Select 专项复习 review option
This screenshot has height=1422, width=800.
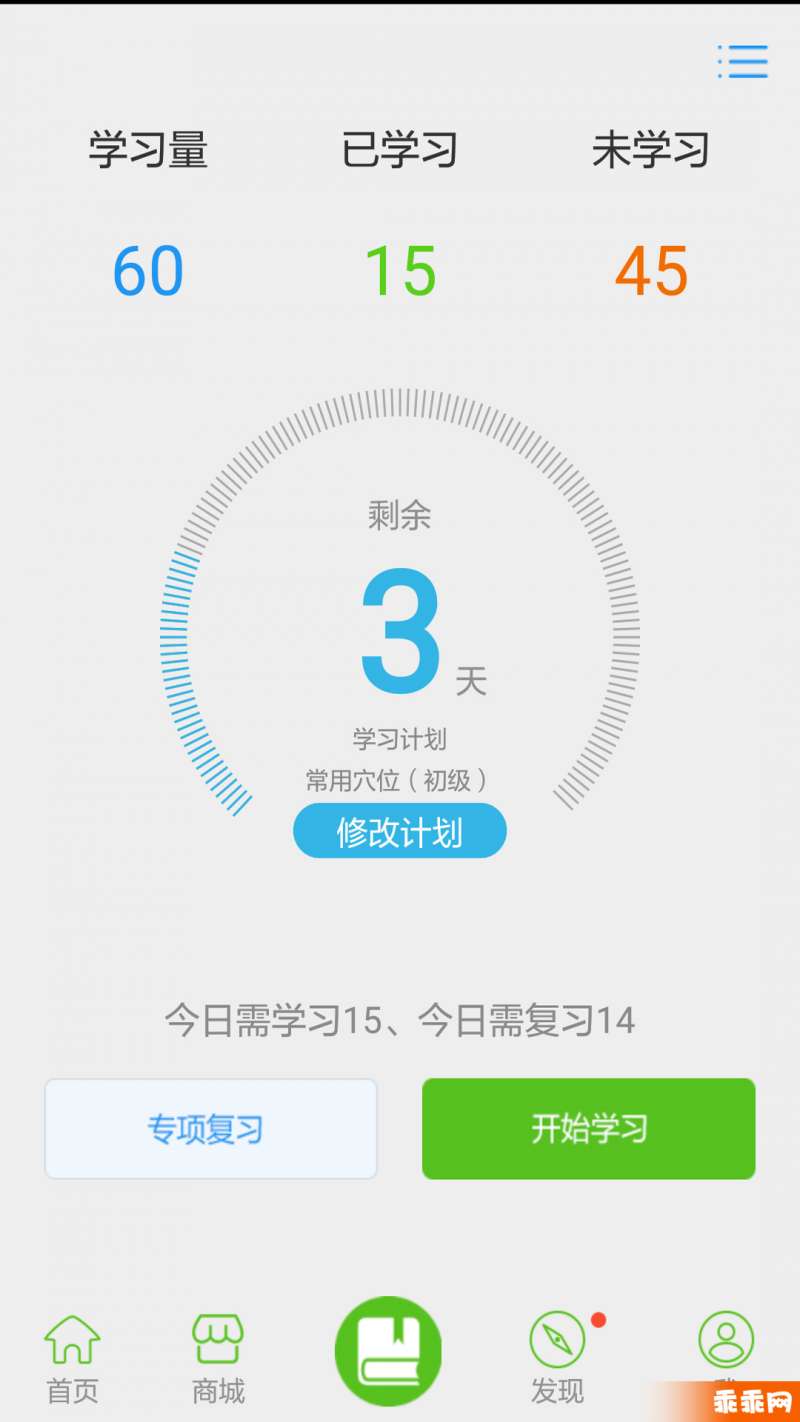tap(211, 1128)
